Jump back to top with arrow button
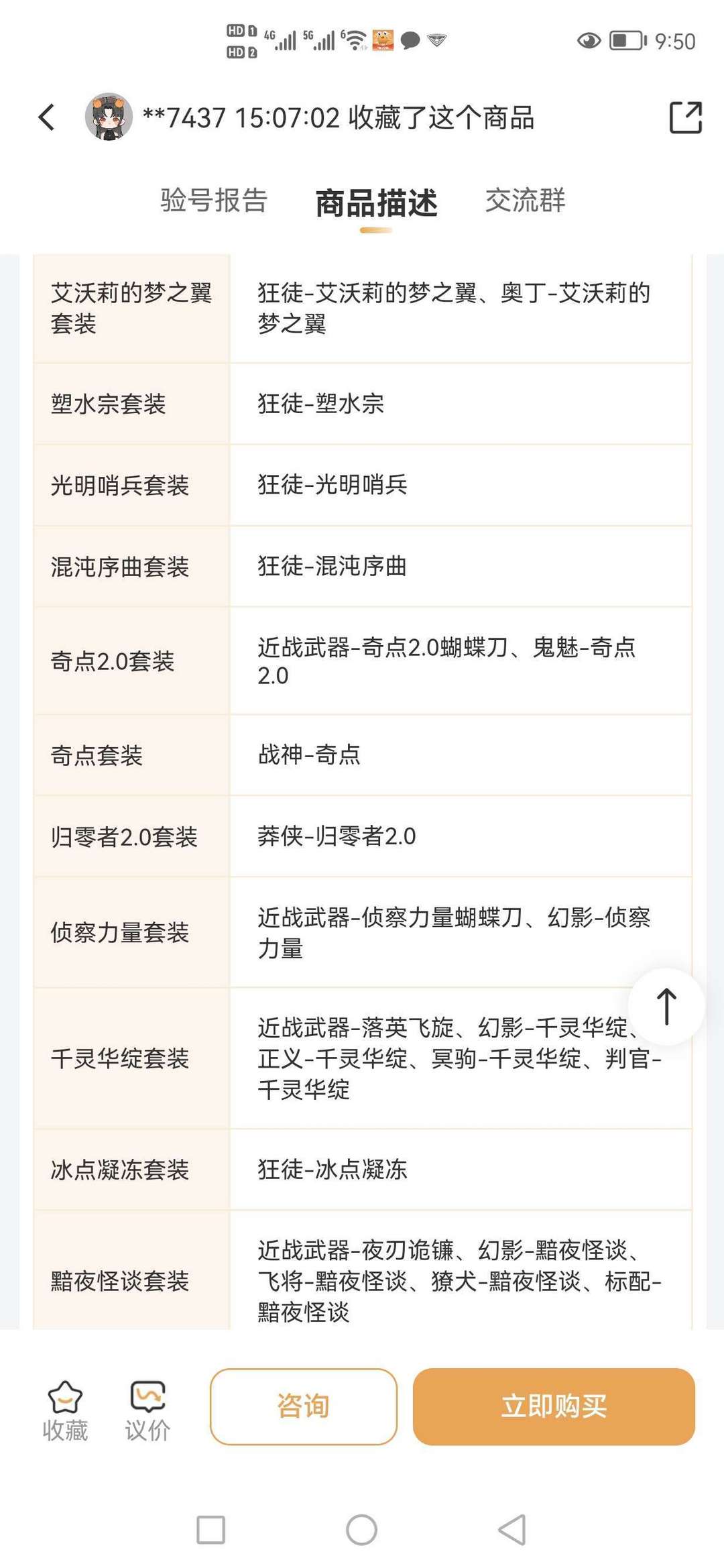 (x=666, y=1007)
